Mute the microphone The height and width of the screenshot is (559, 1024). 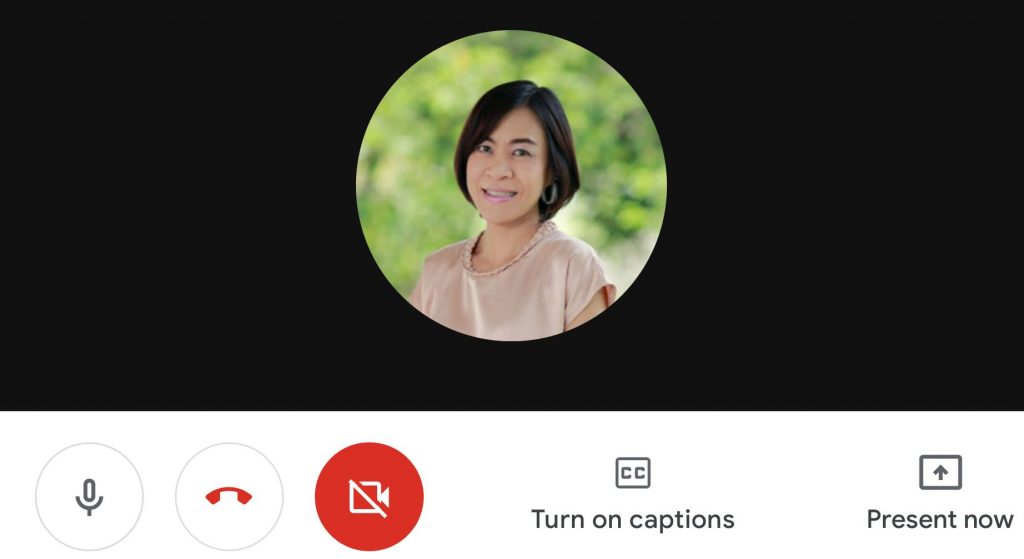[x=89, y=497]
